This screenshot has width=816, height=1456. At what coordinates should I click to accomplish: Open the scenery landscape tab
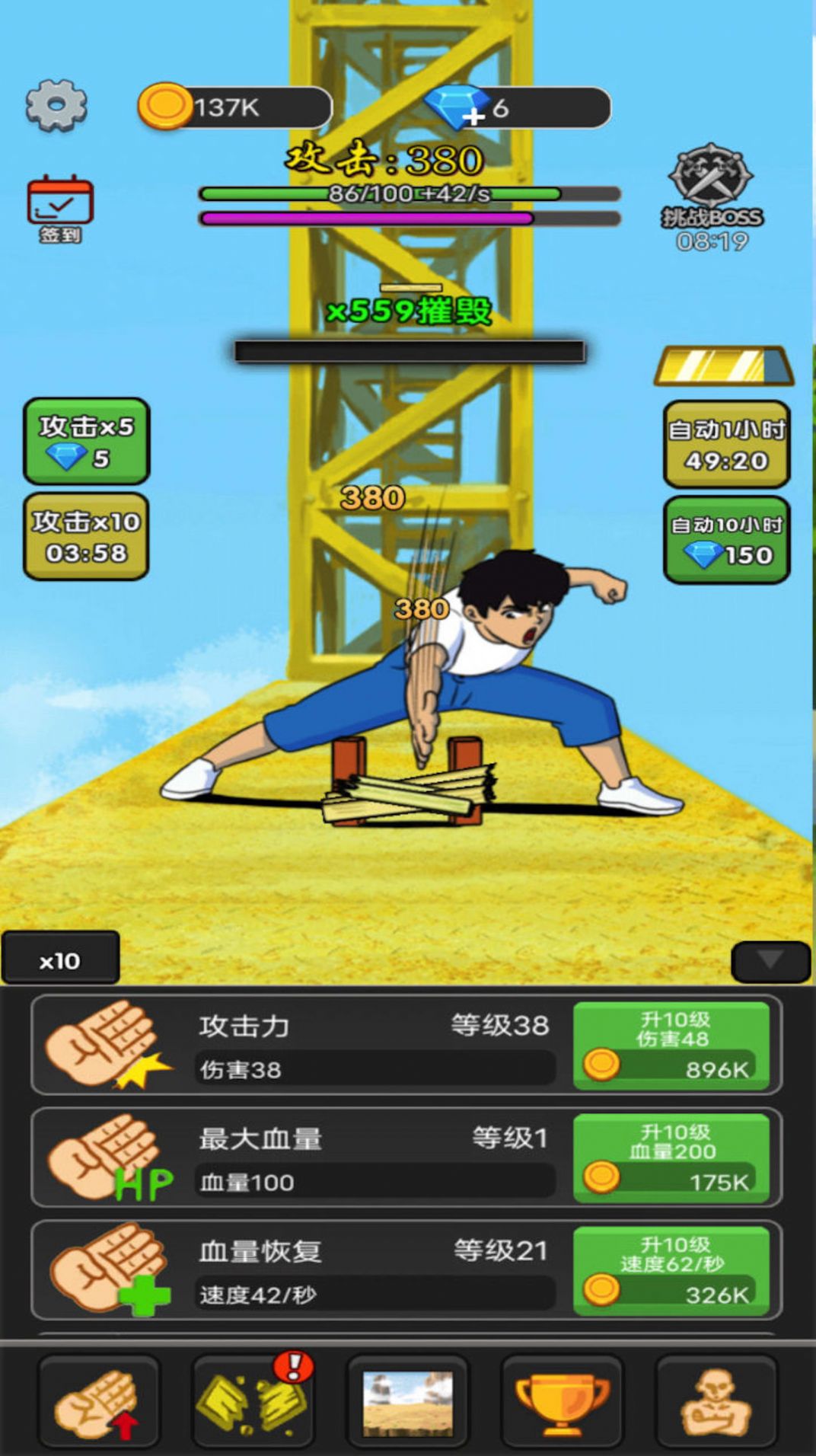[x=407, y=1402]
